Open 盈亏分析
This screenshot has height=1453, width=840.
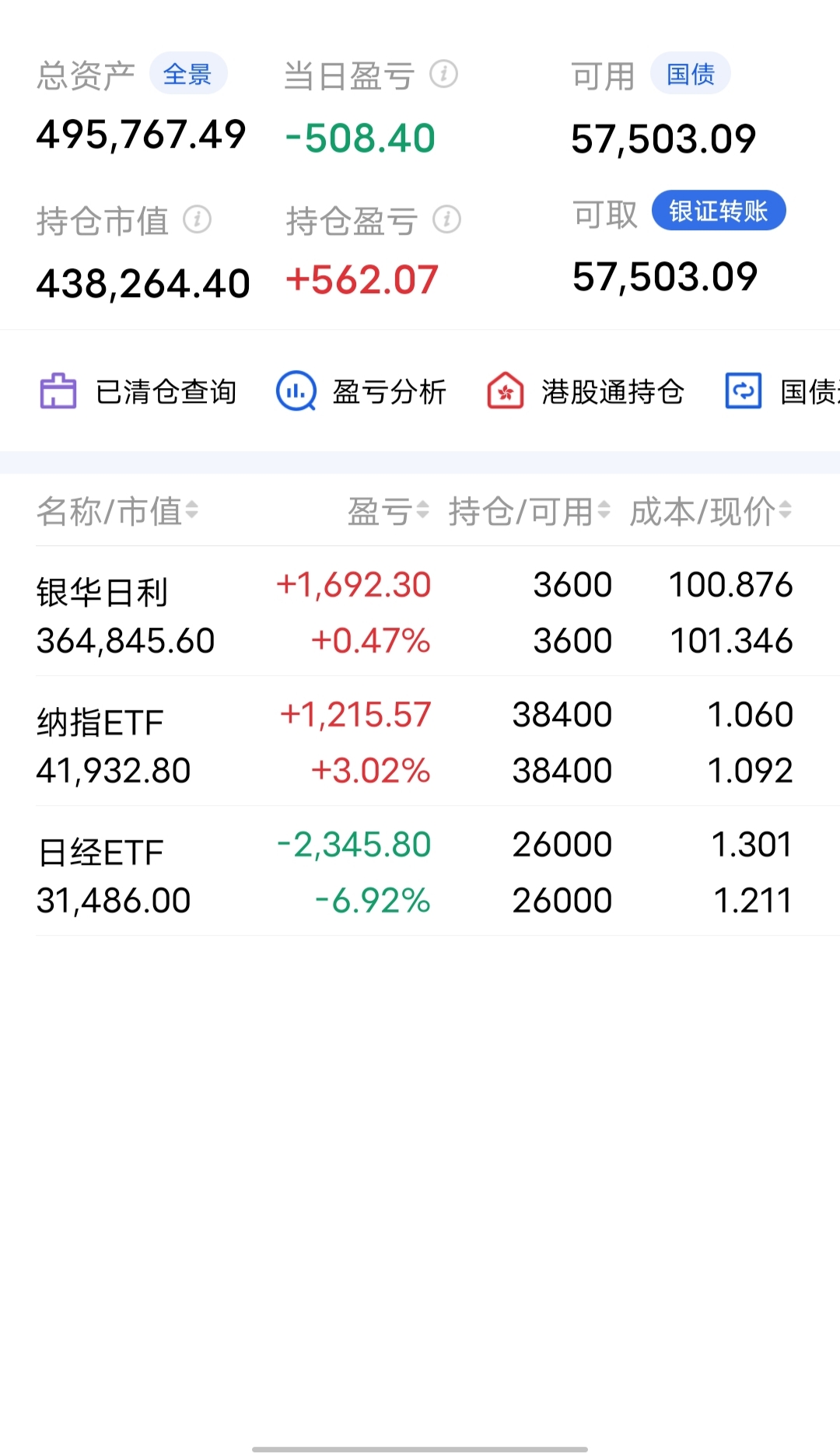362,391
